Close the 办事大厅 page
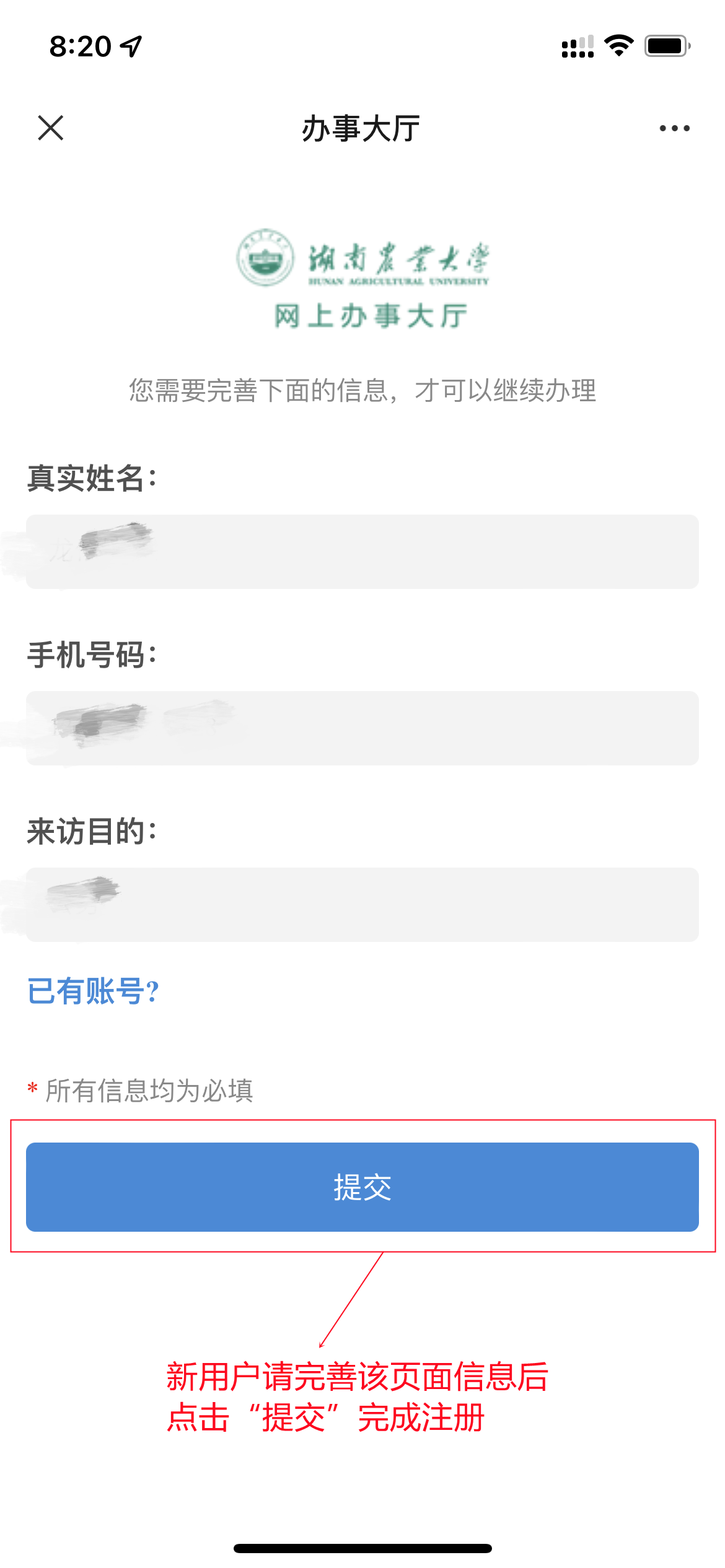The image size is (725, 1568). pyautogui.click(x=51, y=128)
